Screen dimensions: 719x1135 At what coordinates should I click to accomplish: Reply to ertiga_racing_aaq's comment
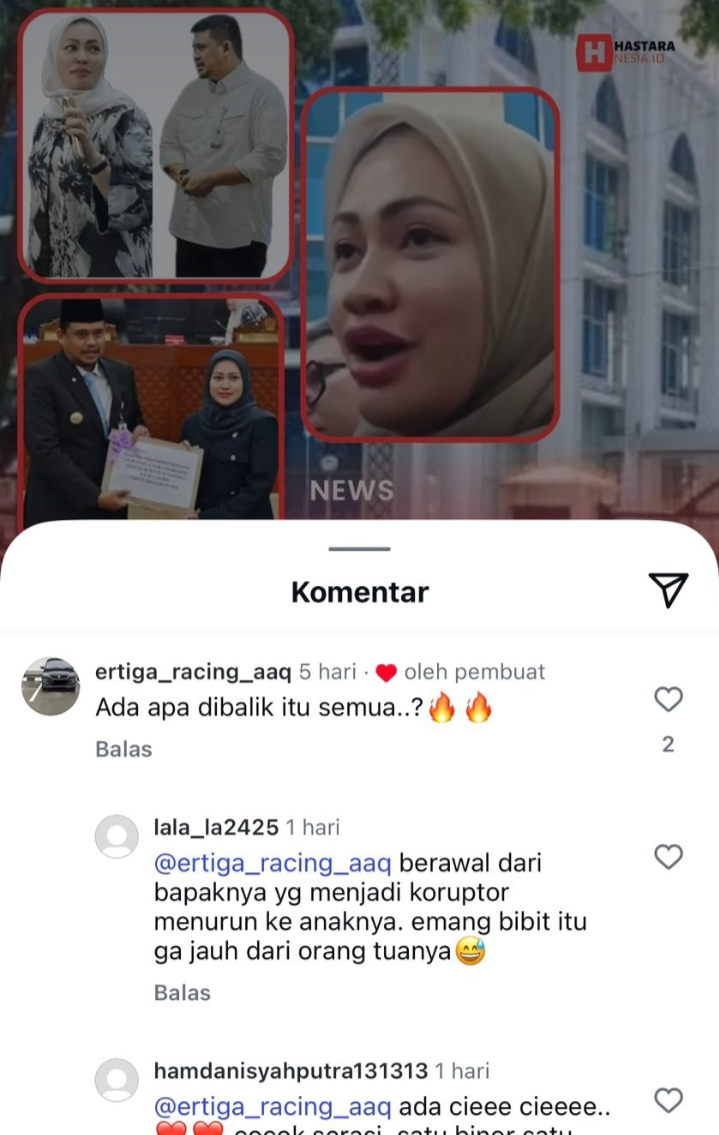click(123, 749)
